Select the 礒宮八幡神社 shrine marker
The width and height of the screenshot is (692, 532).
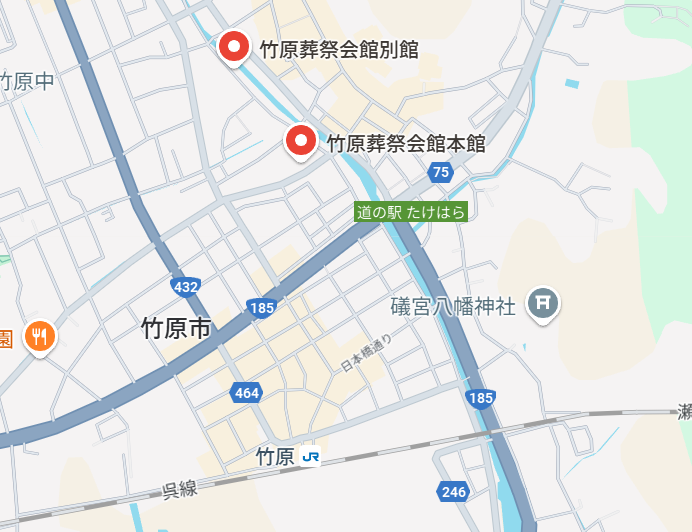tap(544, 301)
